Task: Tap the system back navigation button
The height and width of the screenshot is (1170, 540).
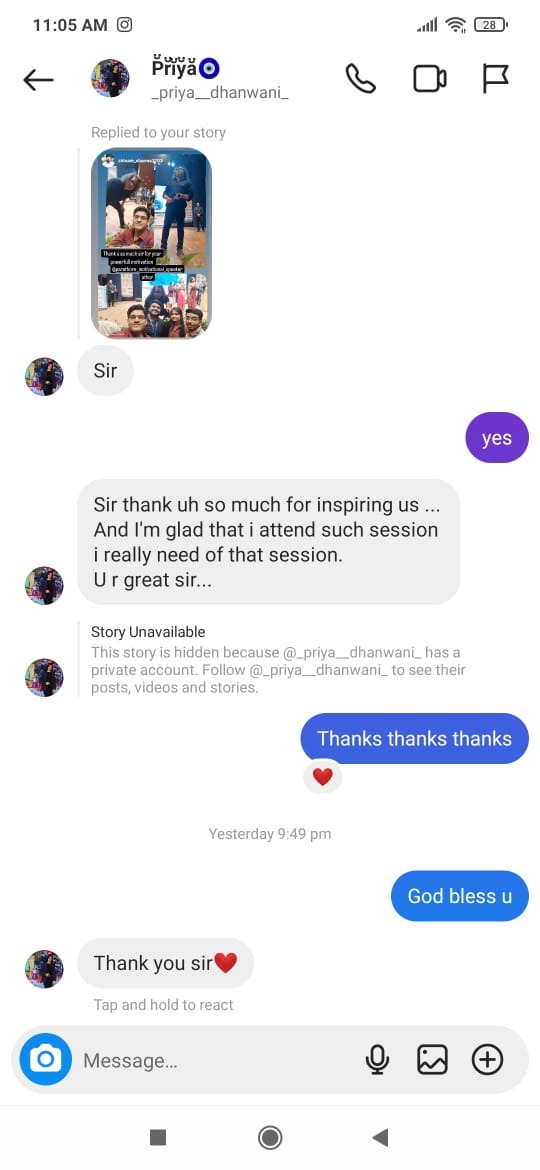Action: [x=380, y=1137]
